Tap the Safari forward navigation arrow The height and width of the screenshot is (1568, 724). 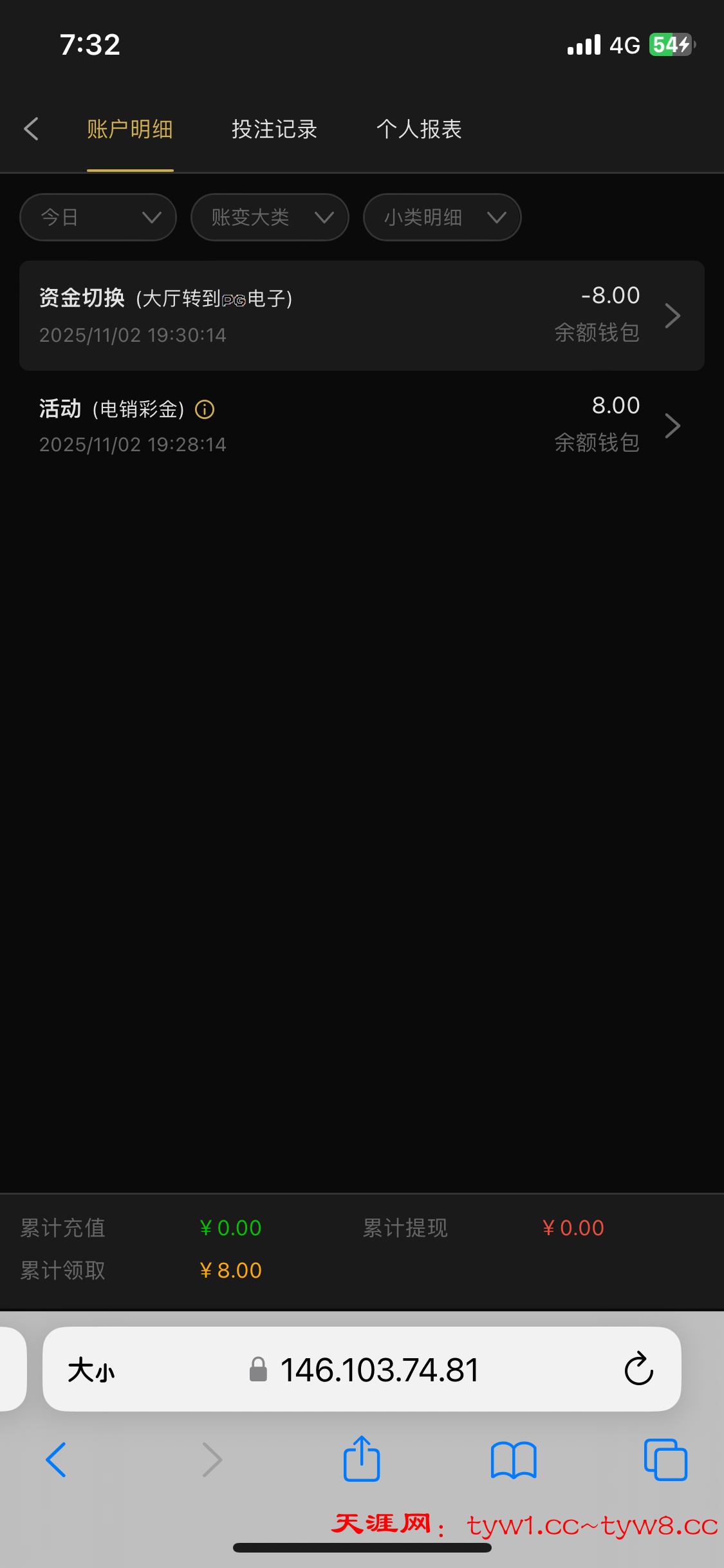(212, 1459)
